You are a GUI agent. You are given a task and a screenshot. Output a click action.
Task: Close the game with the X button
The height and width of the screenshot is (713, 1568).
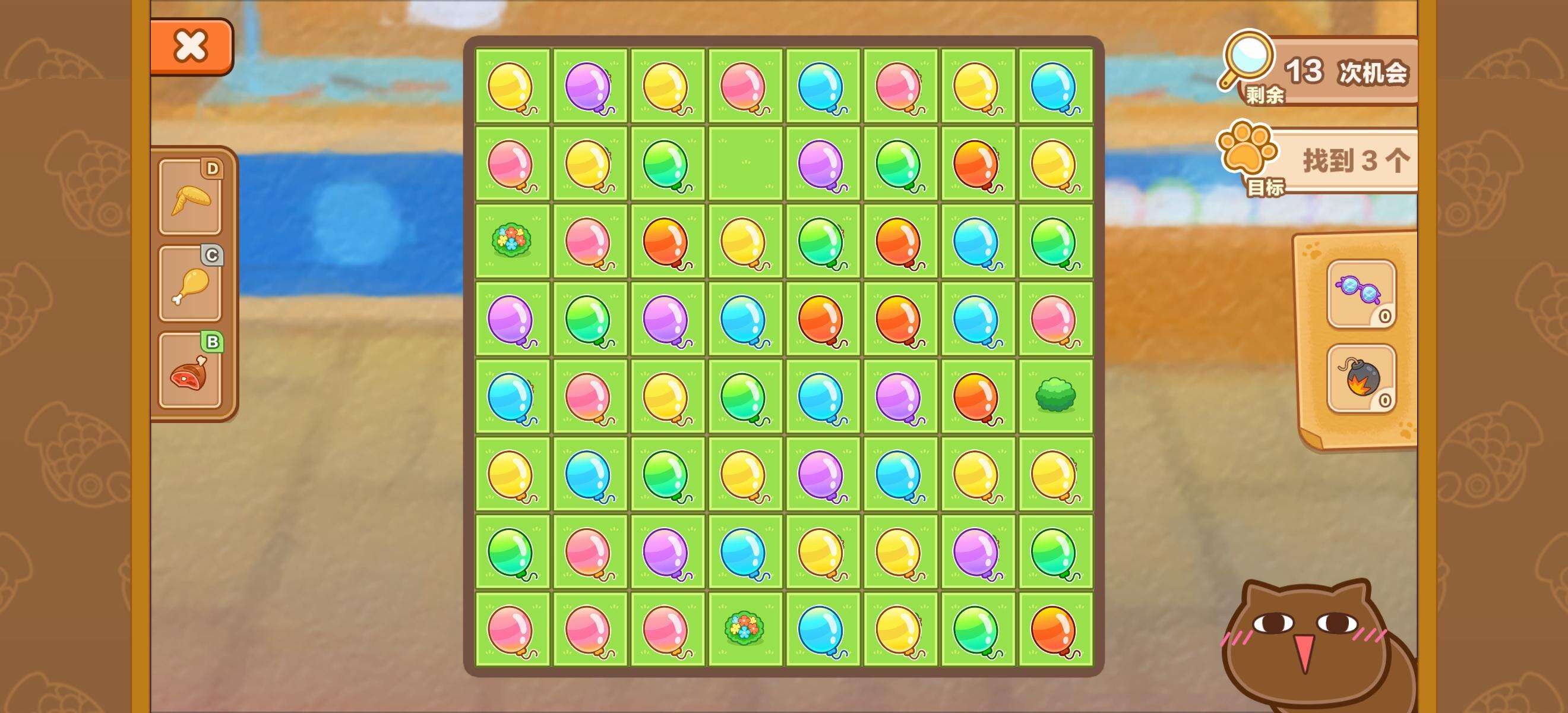(191, 46)
